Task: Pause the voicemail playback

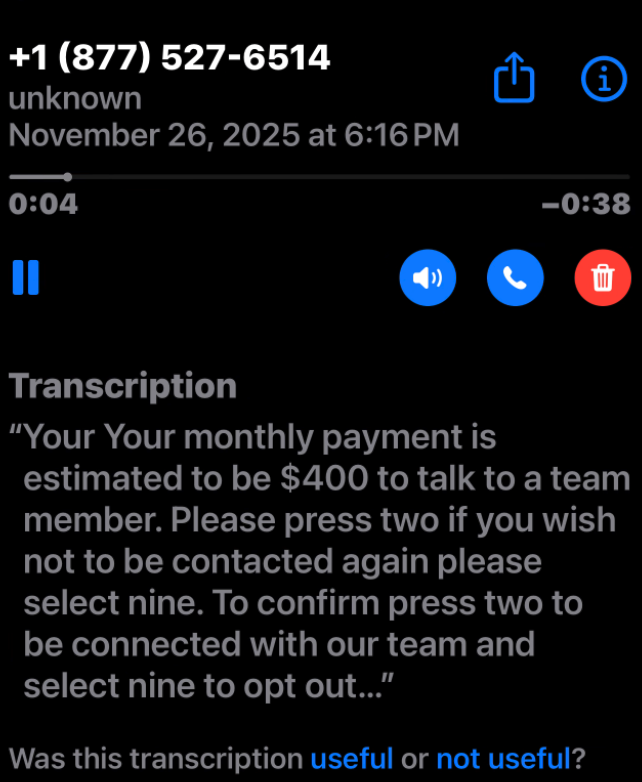Action: (x=26, y=277)
